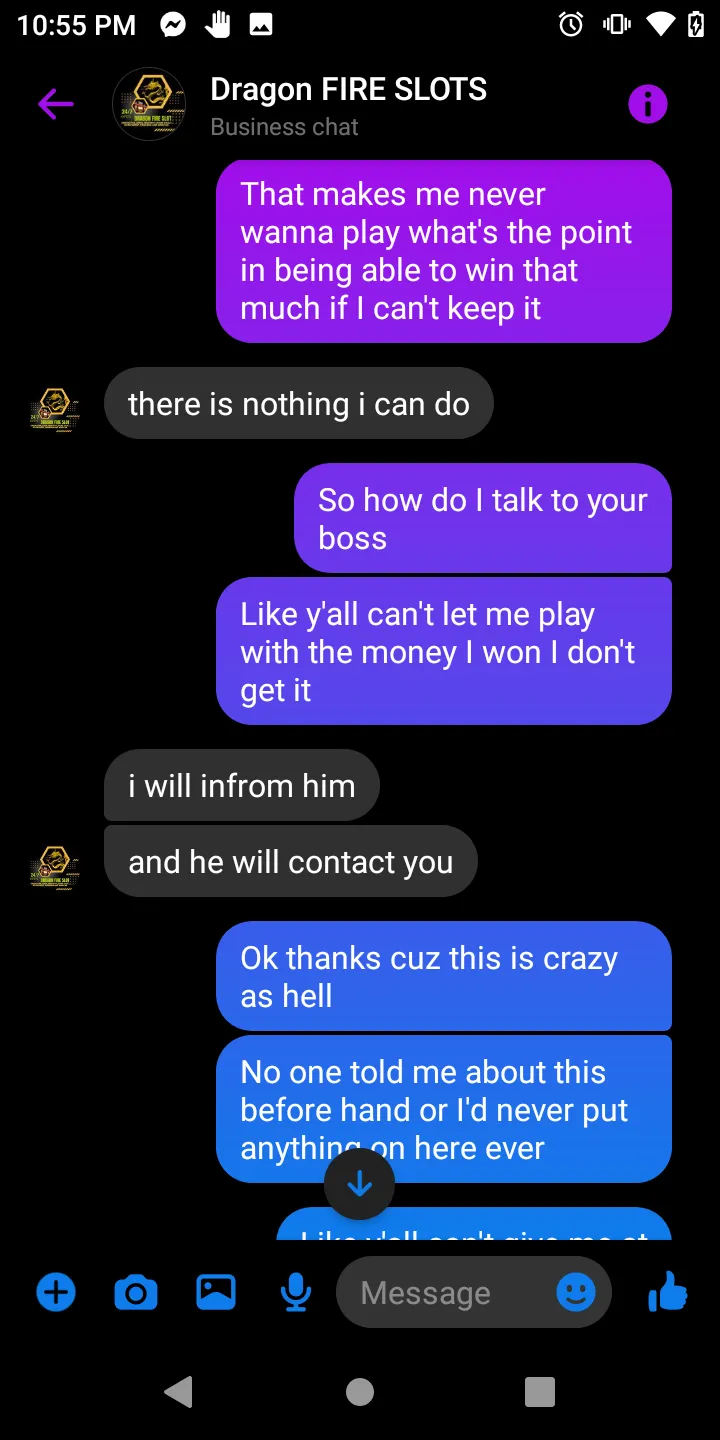Open the camera to take a photo
The width and height of the screenshot is (720, 1440).
point(136,1292)
